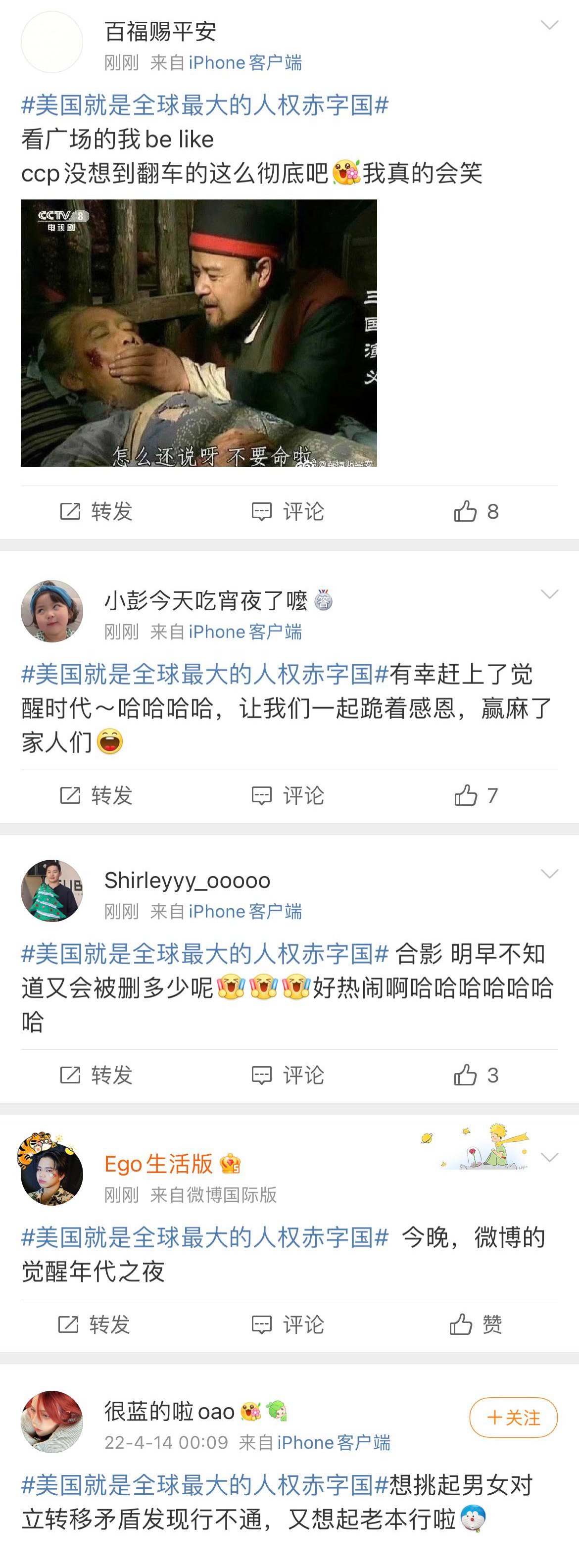
Task: Like 小彭今天吃宵夜了噻's post
Action: click(x=476, y=795)
